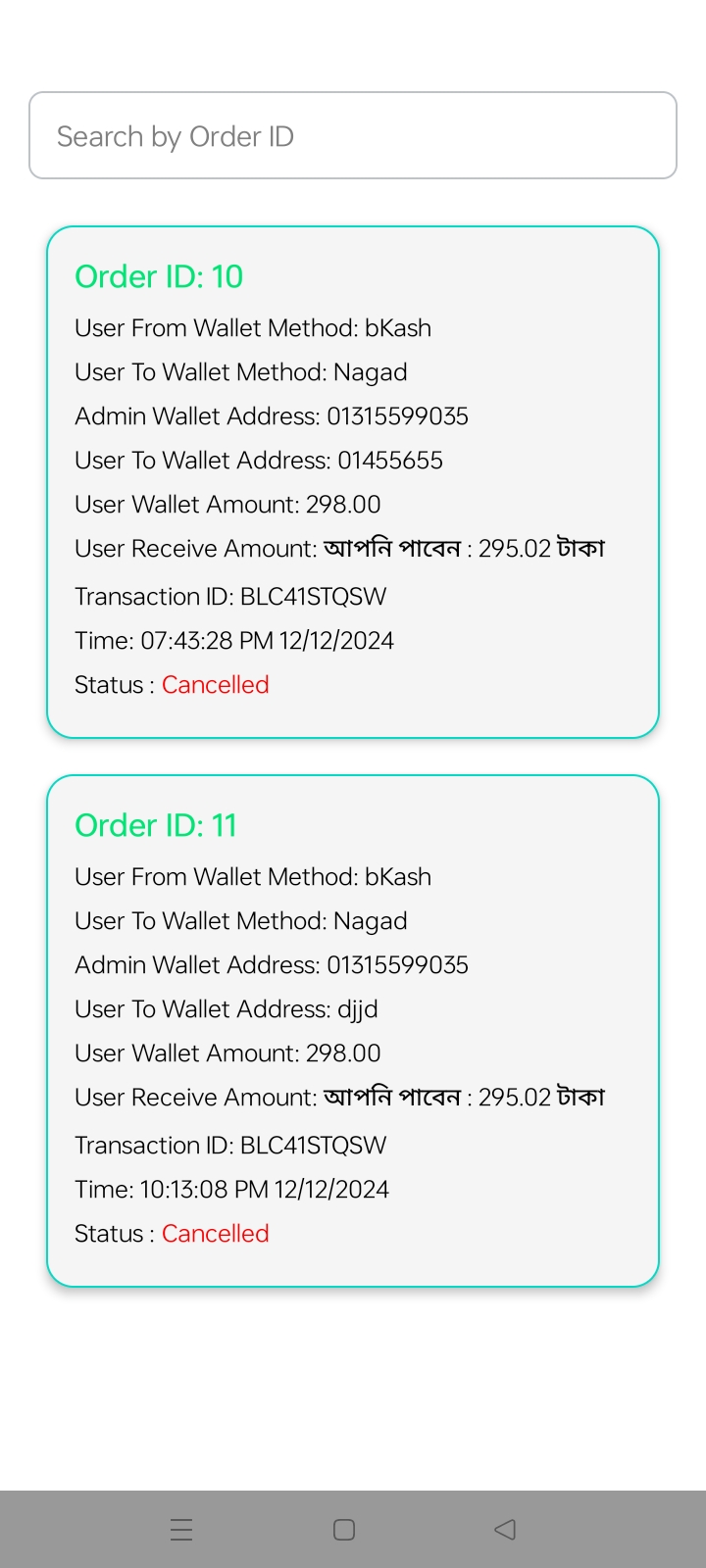706x1568 pixels.
Task: Open the recent apps menu
Action: (x=181, y=1530)
